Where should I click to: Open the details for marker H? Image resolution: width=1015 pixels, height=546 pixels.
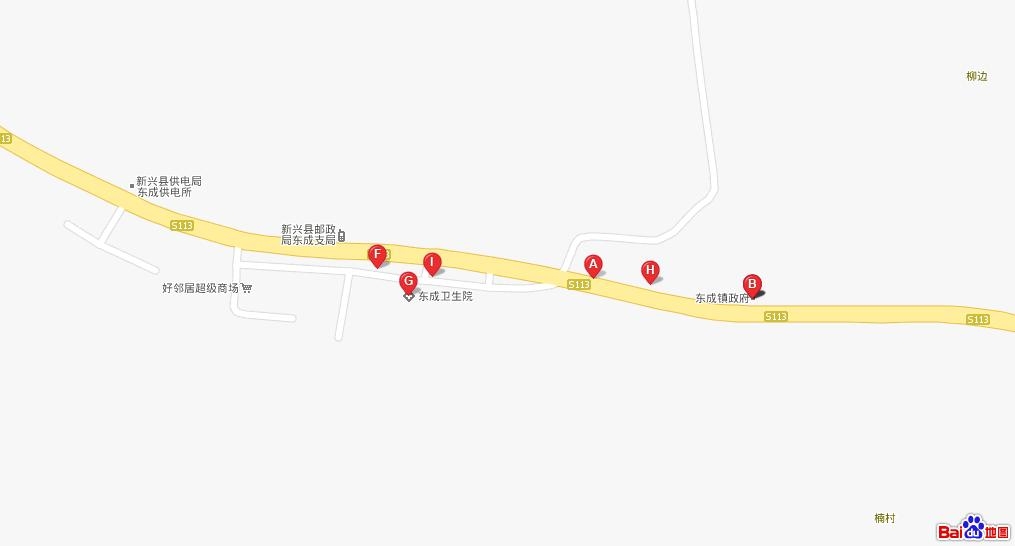[x=650, y=270]
